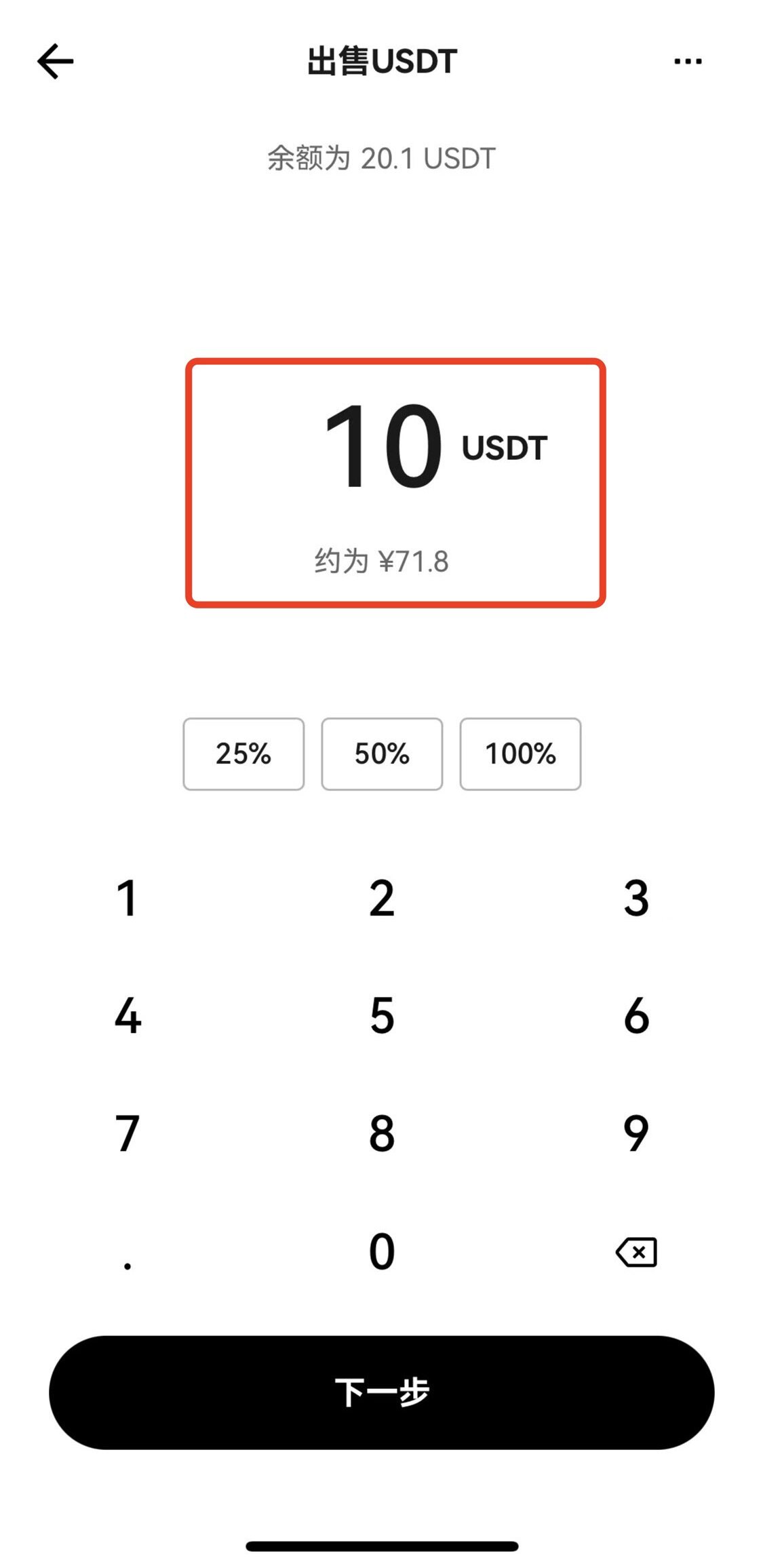Add a decimal point on the keypad

click(128, 1260)
